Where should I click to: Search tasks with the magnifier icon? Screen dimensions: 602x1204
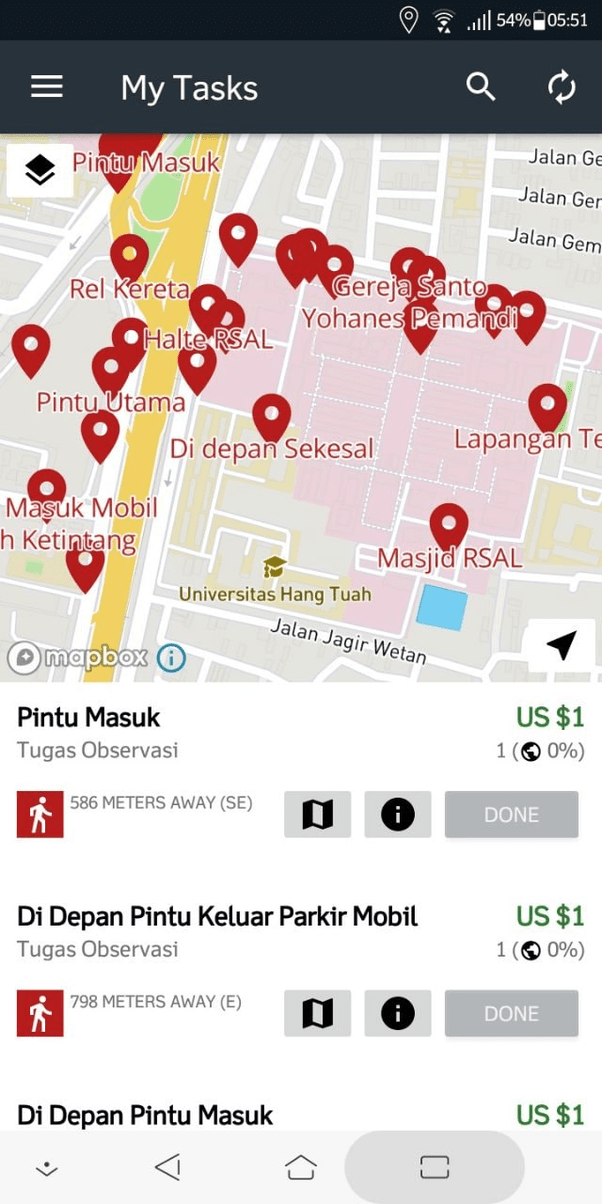point(481,88)
